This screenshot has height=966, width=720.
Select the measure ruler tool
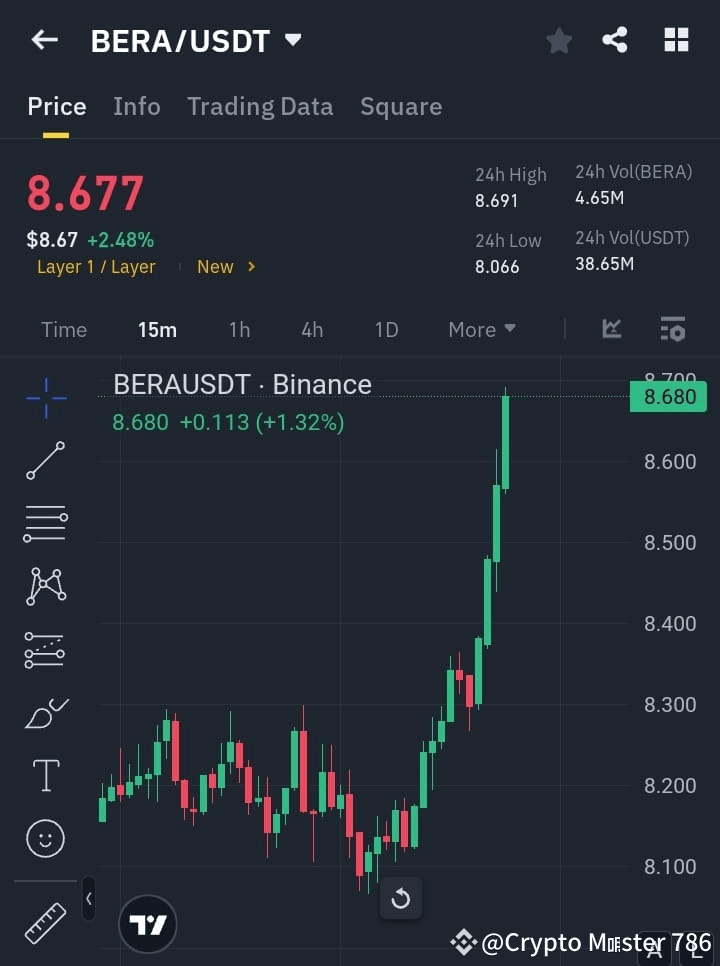(x=45, y=922)
